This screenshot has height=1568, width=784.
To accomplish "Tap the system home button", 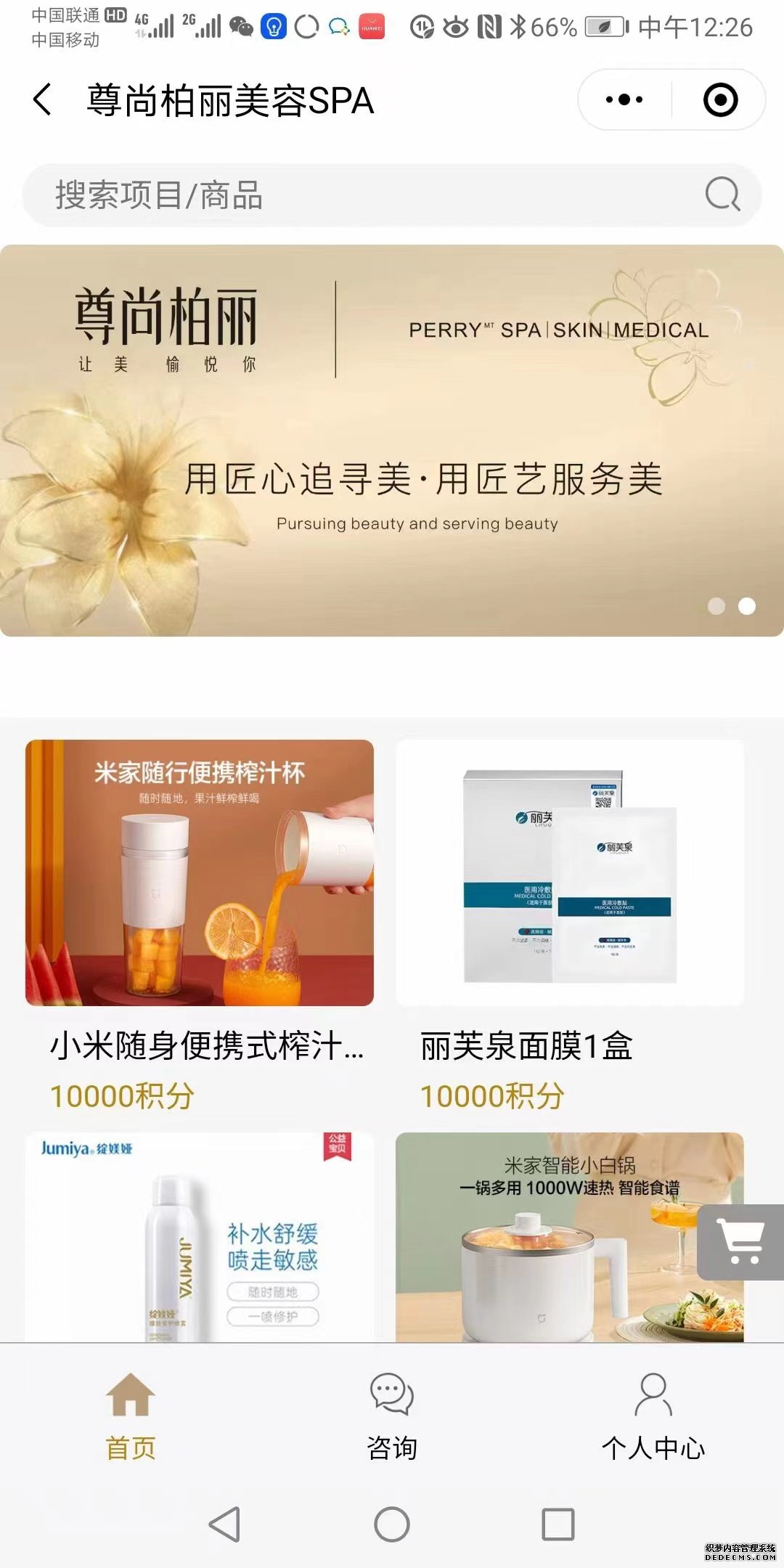I will coord(392,1524).
